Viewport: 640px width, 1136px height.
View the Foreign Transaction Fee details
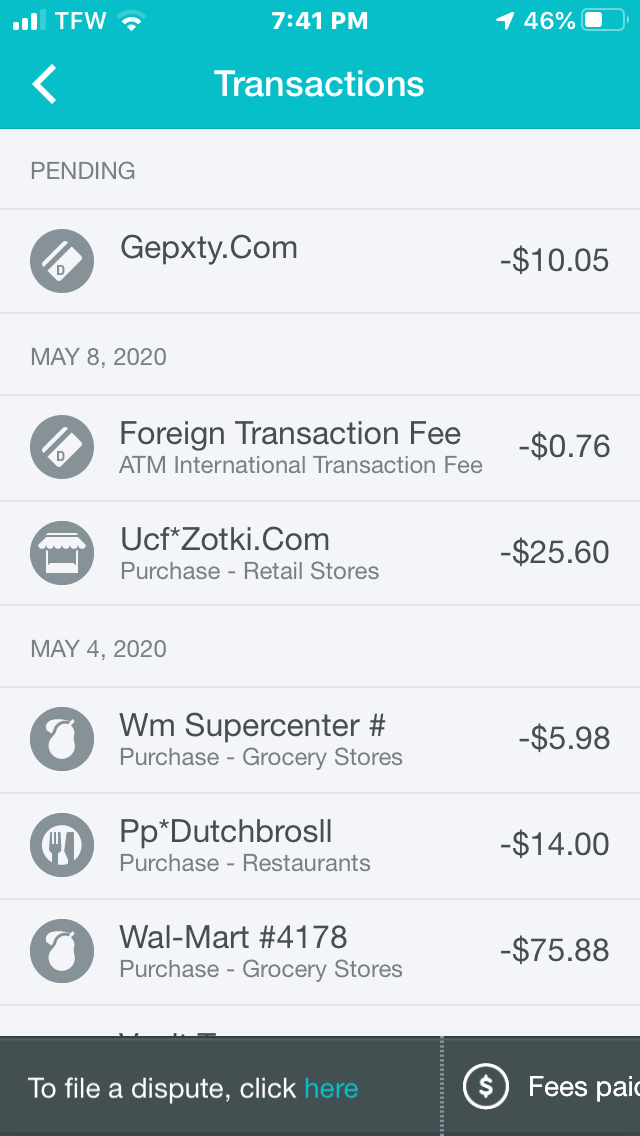pyautogui.click(x=320, y=447)
